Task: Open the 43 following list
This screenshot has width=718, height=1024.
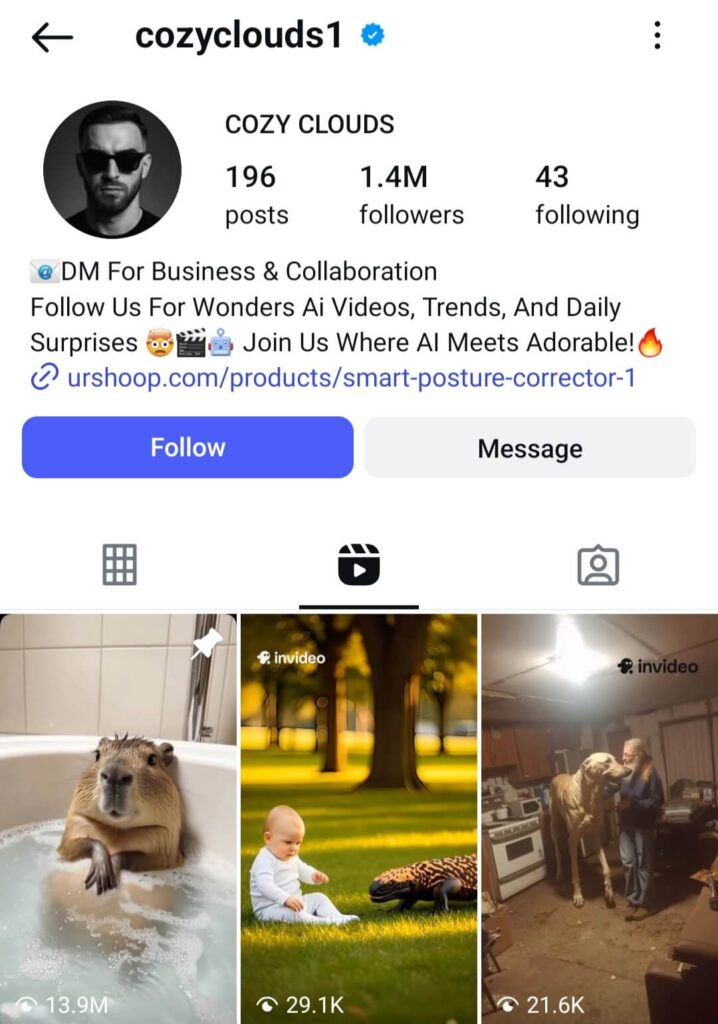Action: [x=586, y=195]
